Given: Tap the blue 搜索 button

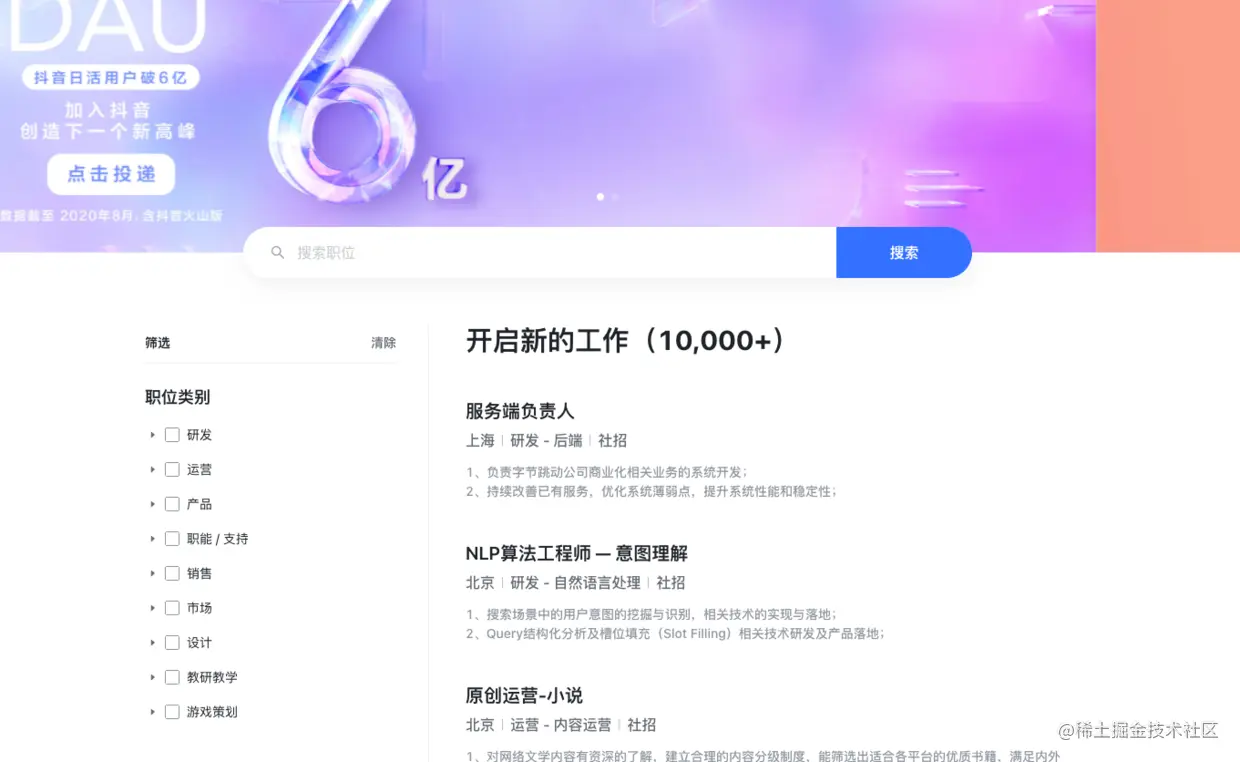Looking at the screenshot, I should coord(903,253).
